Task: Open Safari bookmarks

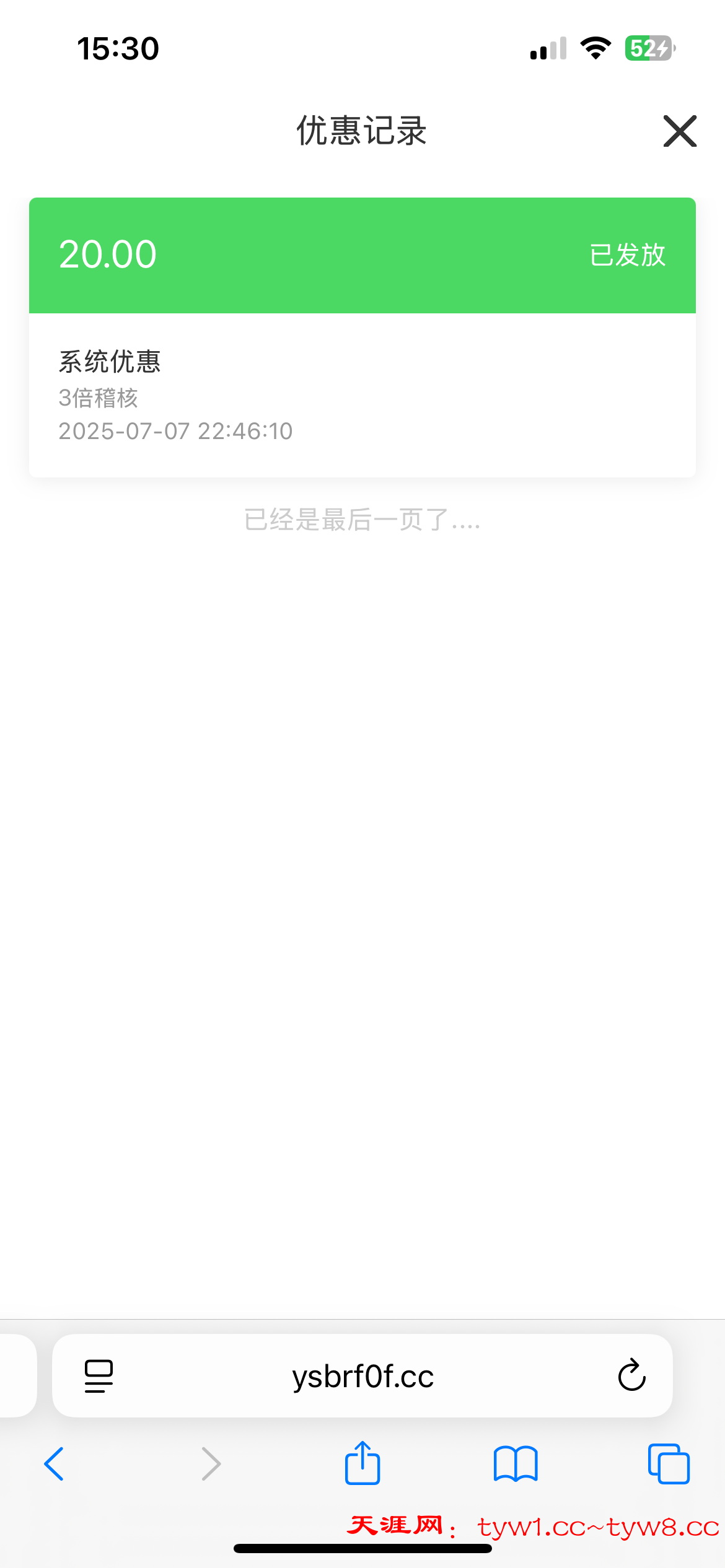Action: 515,1464
